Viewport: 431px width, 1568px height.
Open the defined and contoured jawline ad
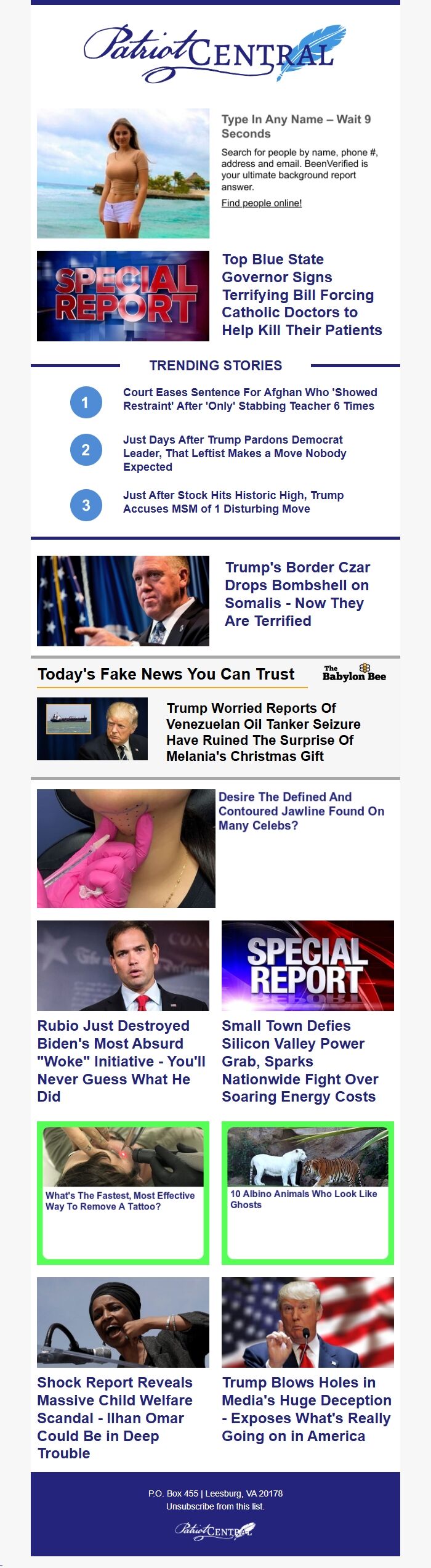pyautogui.click(x=301, y=811)
